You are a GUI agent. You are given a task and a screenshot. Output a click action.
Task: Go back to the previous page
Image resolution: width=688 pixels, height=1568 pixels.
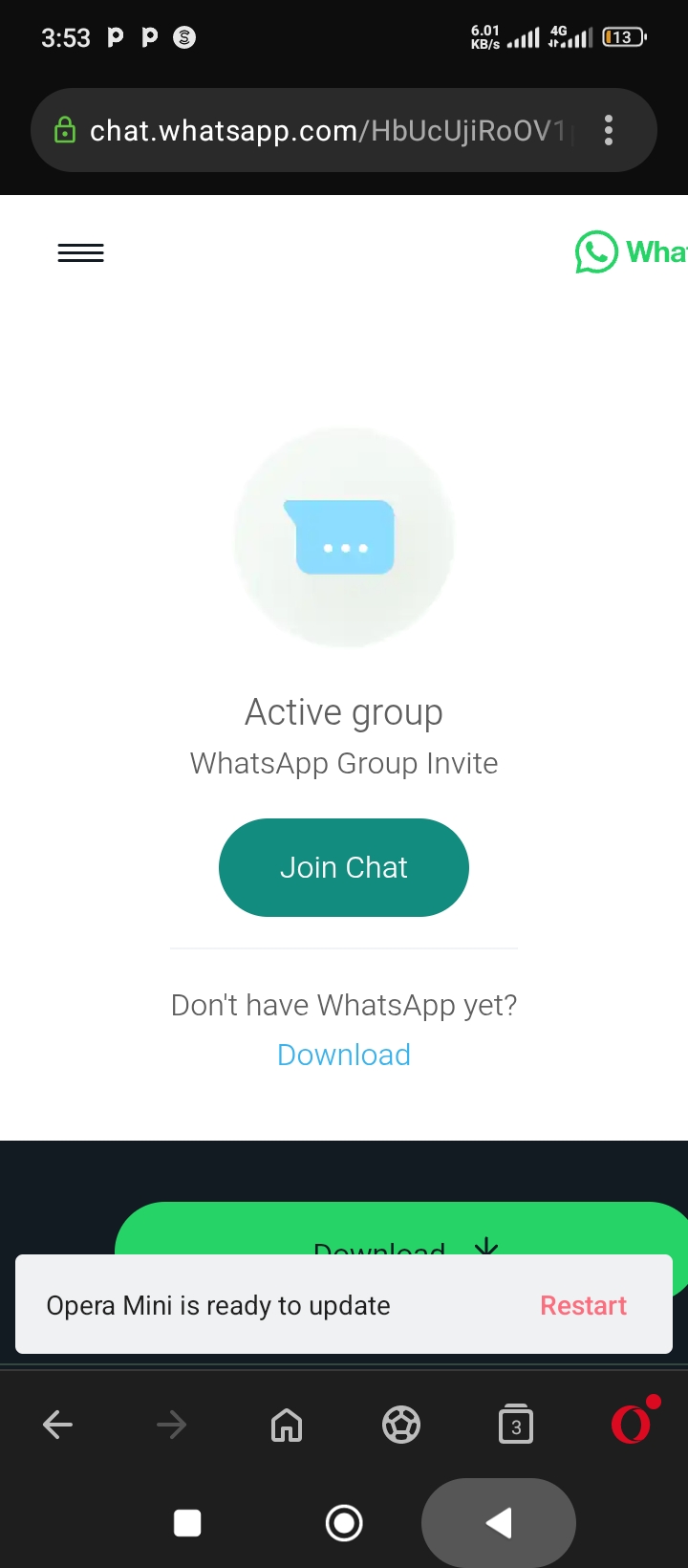[58, 1425]
